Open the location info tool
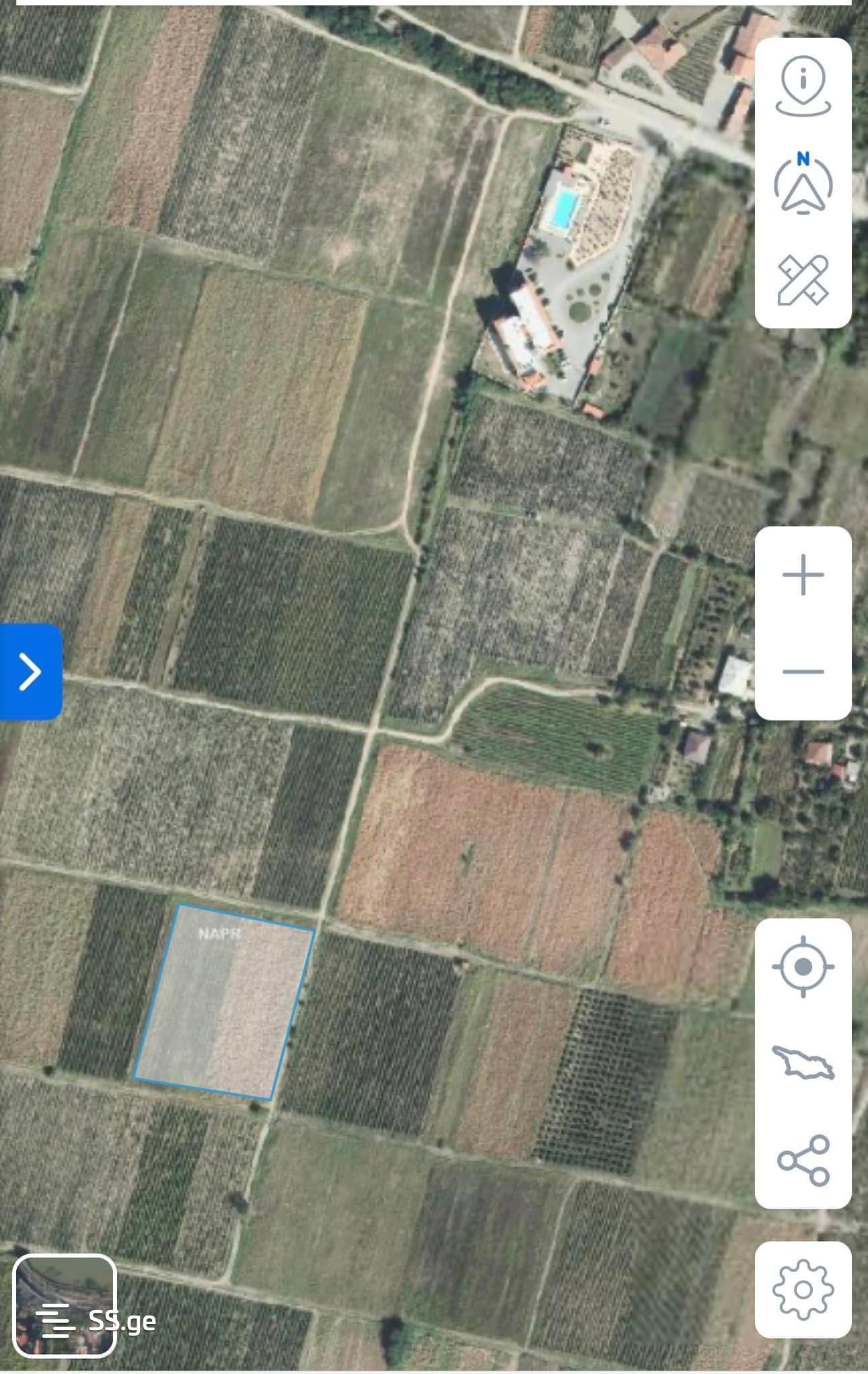The height and width of the screenshot is (1374, 868). 803,85
